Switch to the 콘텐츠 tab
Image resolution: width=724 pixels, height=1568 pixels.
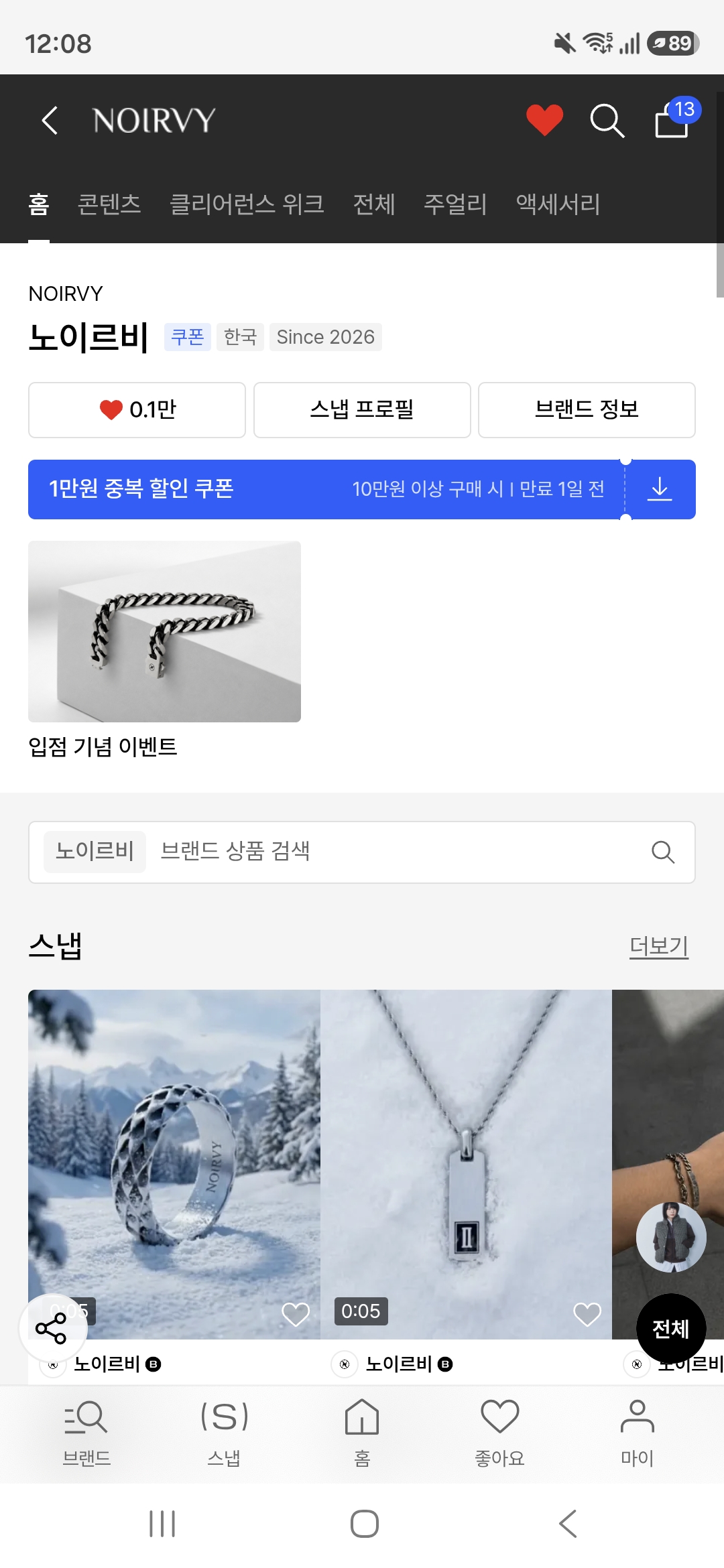click(x=109, y=204)
